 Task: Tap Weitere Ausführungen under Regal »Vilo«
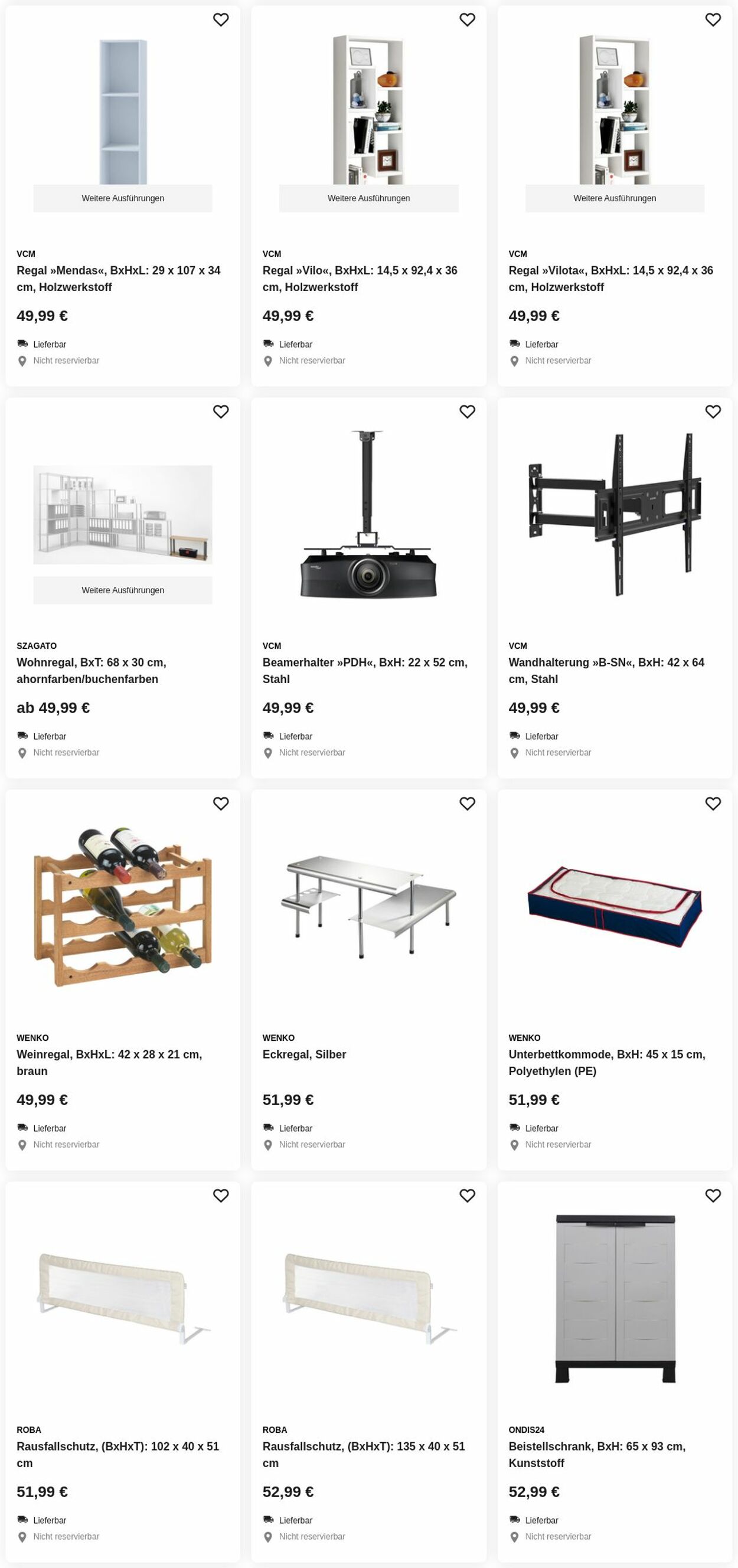pyautogui.click(x=368, y=198)
